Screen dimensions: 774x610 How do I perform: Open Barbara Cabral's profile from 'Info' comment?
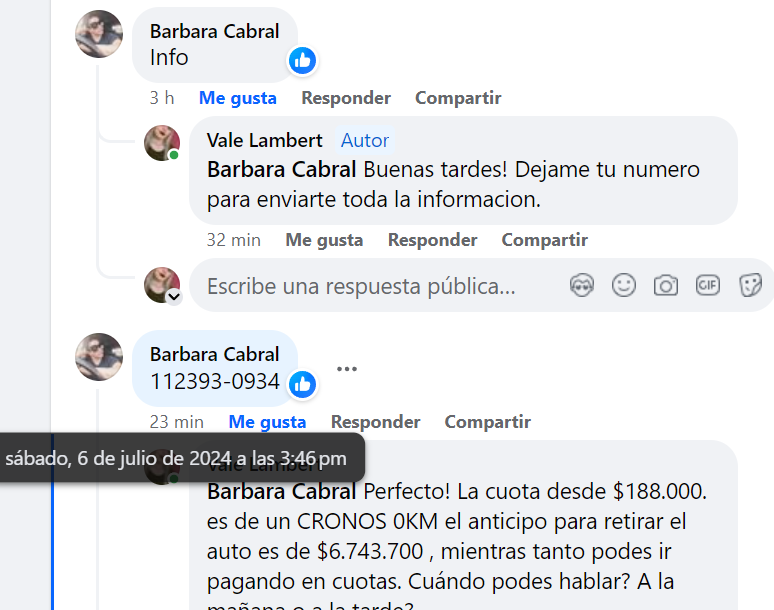point(214,31)
